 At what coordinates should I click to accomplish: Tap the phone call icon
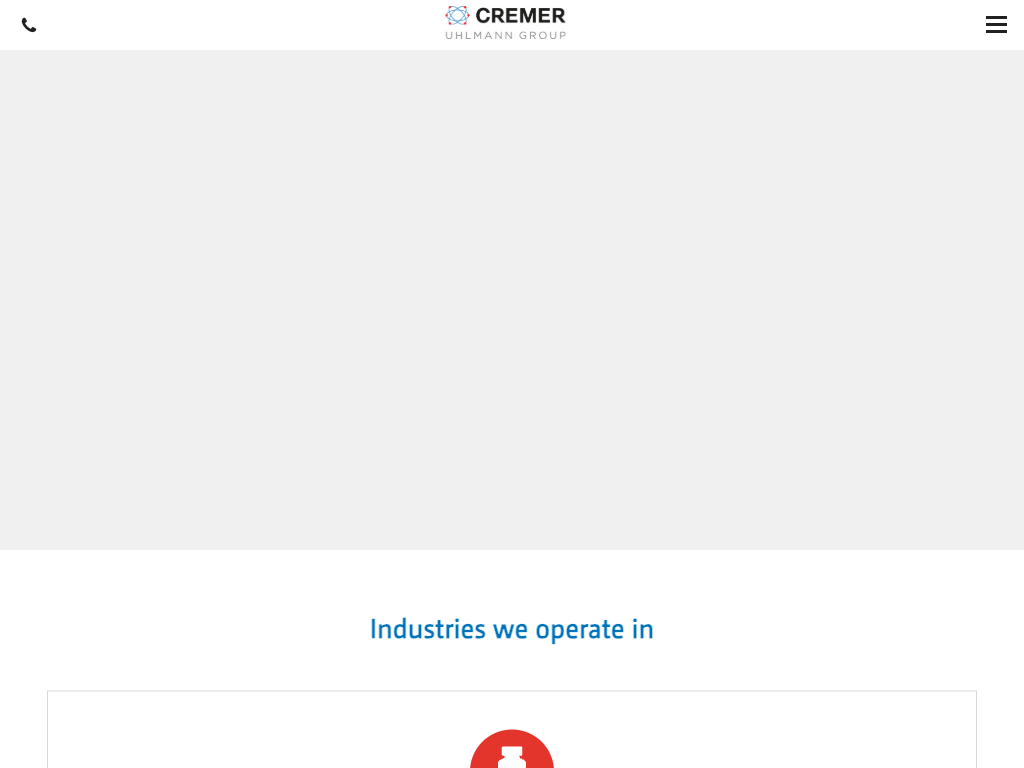point(29,26)
